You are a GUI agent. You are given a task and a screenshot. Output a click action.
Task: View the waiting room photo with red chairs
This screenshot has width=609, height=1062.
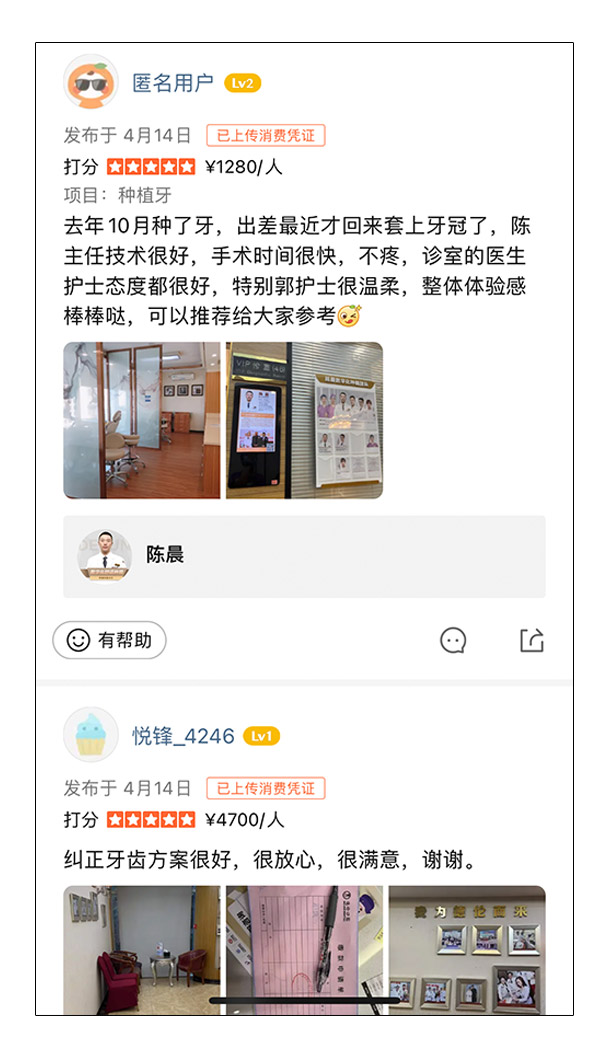point(142,950)
